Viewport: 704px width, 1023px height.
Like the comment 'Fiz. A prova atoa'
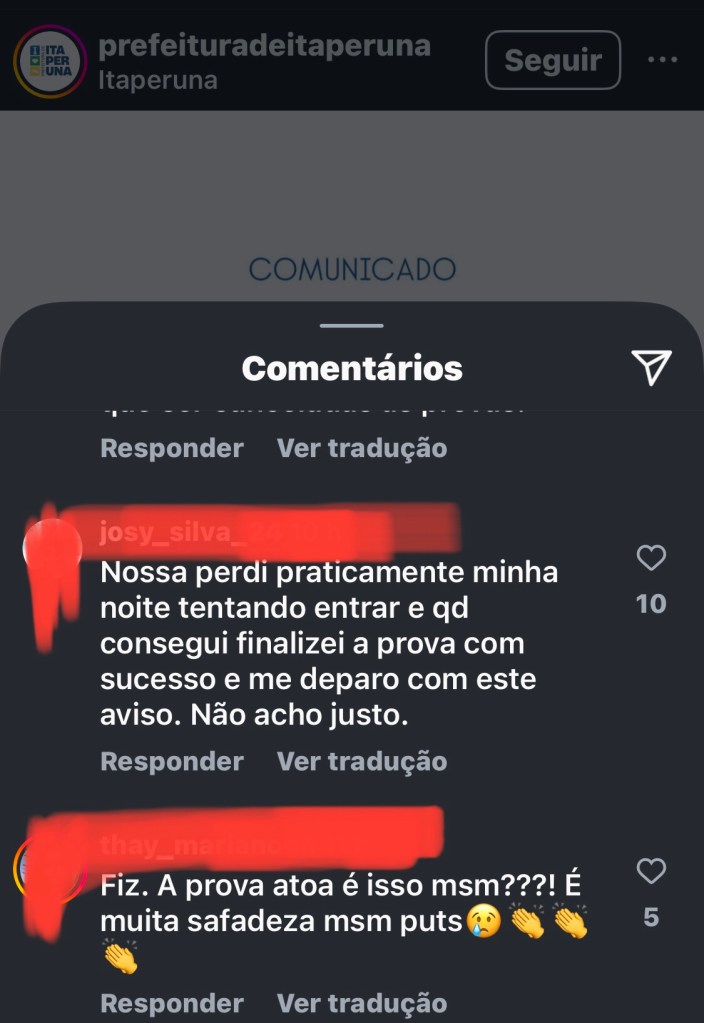(651, 872)
